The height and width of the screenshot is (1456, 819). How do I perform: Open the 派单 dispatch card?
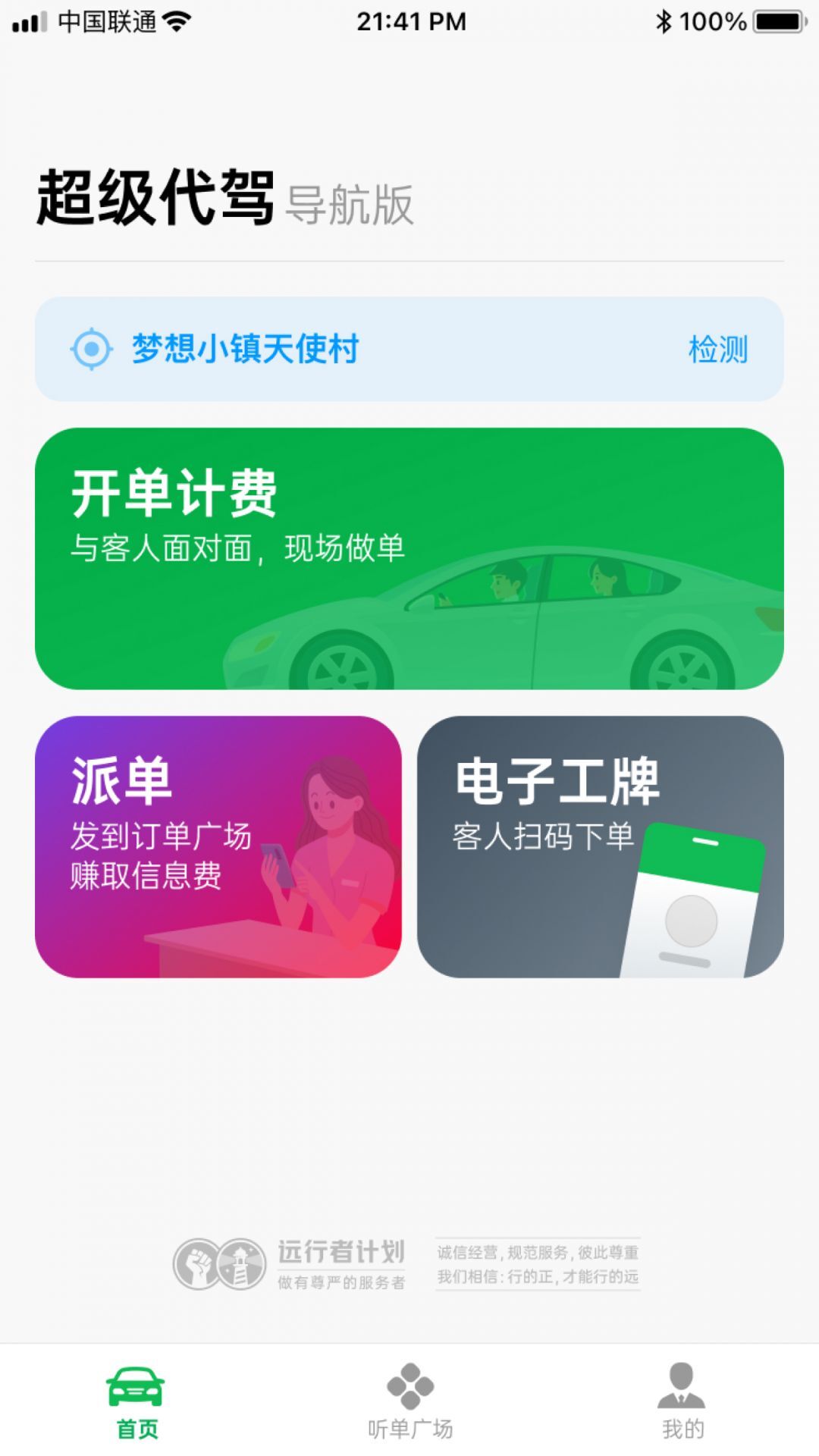click(x=220, y=846)
